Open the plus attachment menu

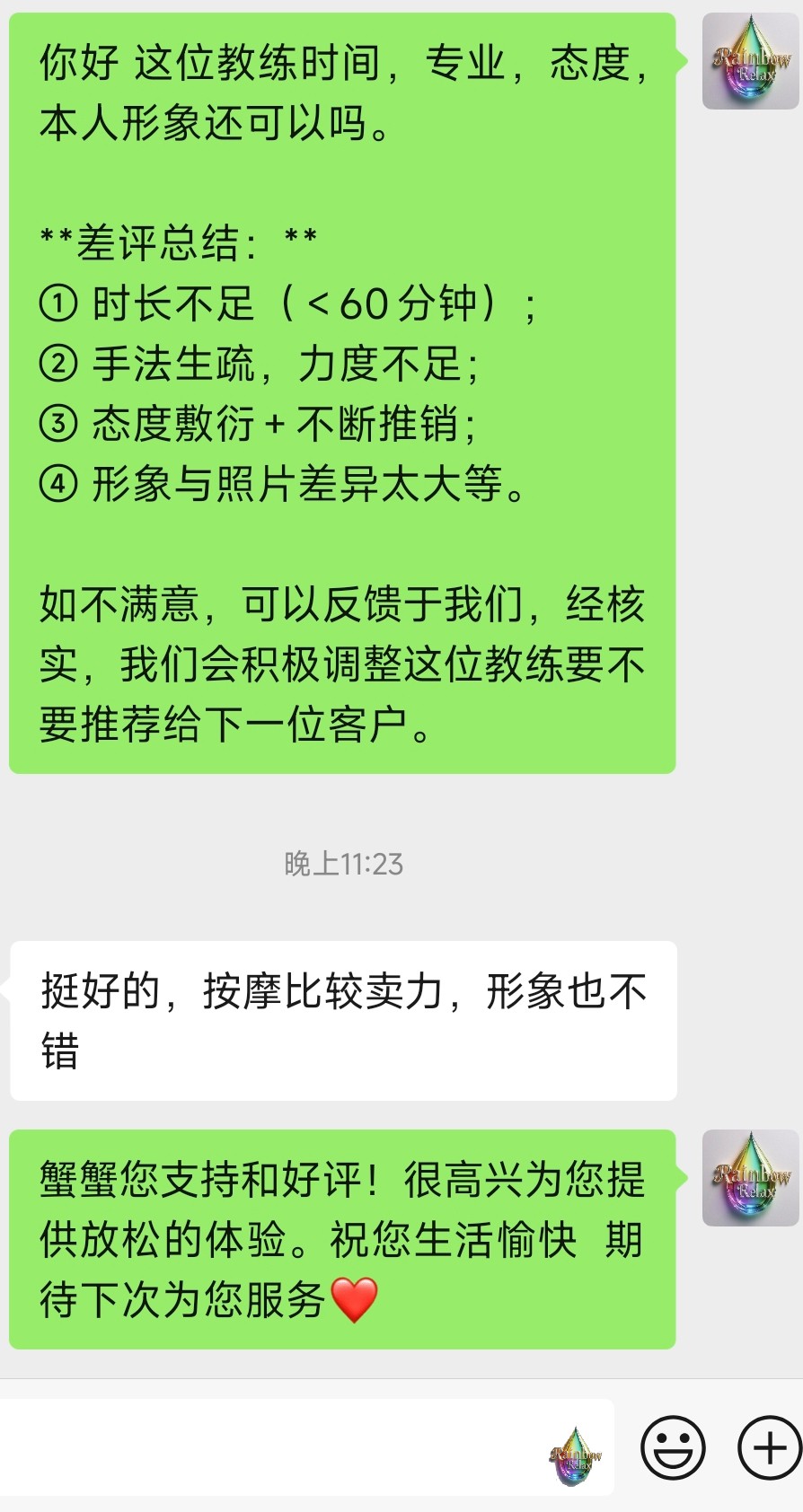tap(769, 1447)
